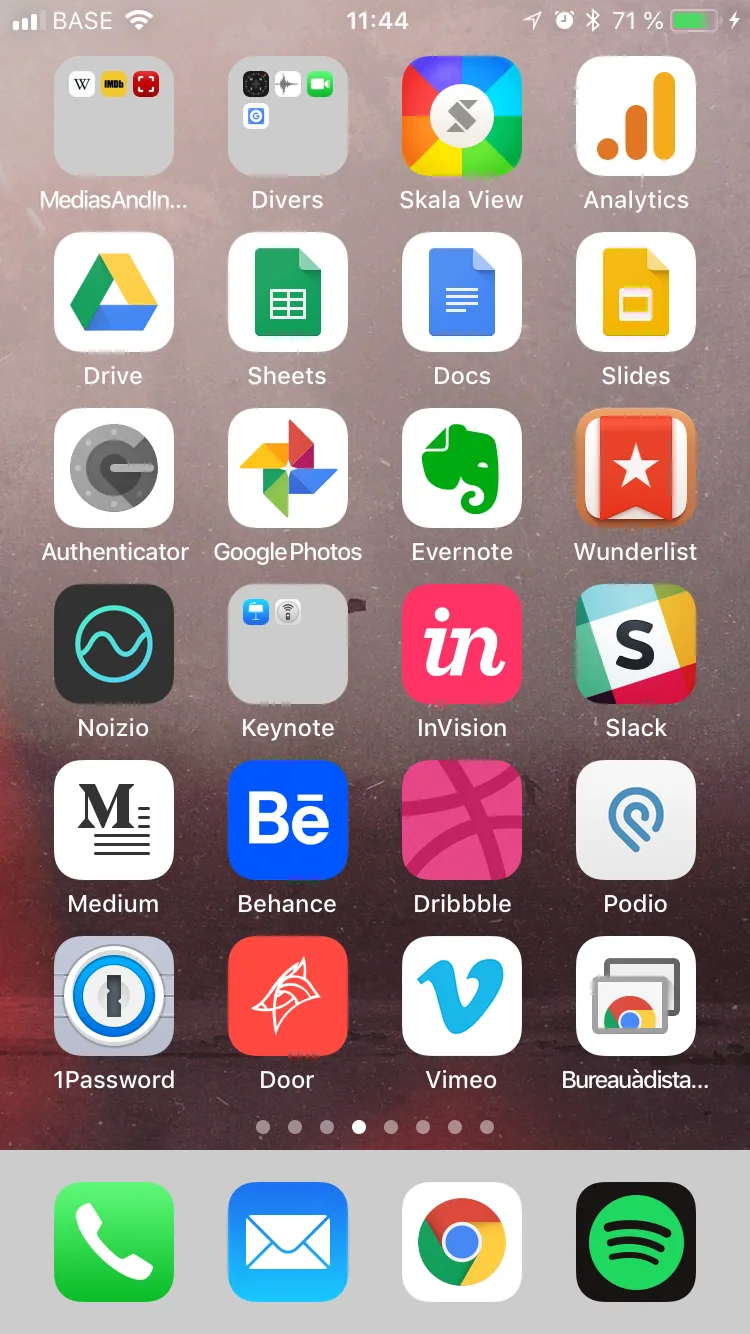Viewport: 750px width, 1334px height.
Task: Launch Google Photos
Action: [x=288, y=468]
